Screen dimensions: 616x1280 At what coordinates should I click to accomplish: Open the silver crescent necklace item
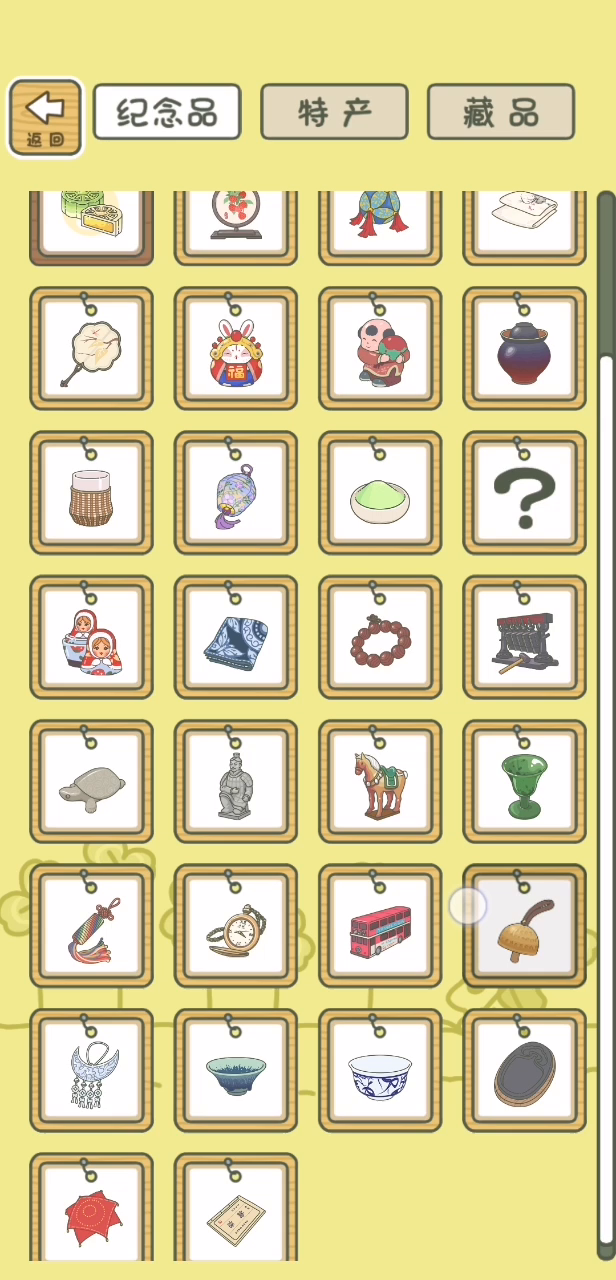point(91,1070)
